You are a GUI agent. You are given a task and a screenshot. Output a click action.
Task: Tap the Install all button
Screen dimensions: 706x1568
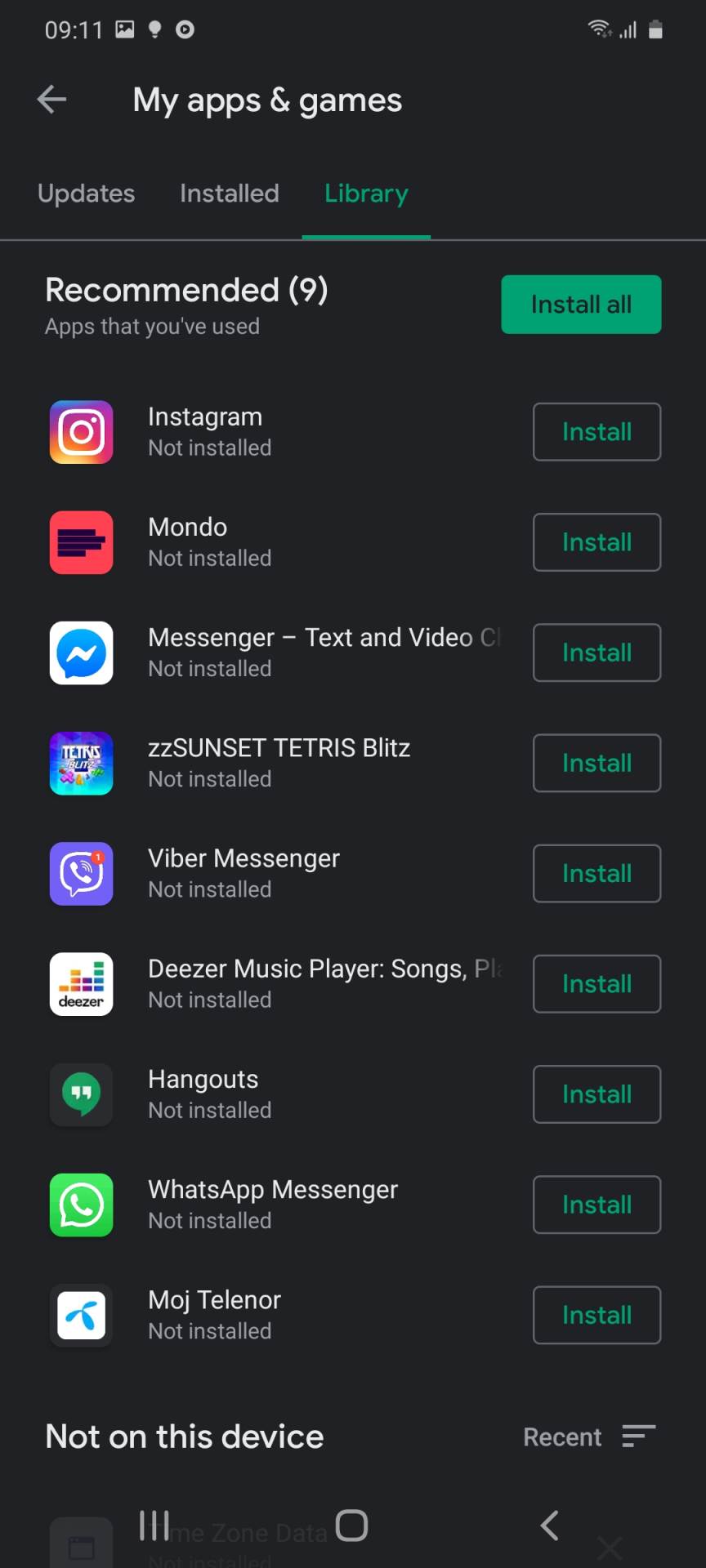[x=580, y=305]
